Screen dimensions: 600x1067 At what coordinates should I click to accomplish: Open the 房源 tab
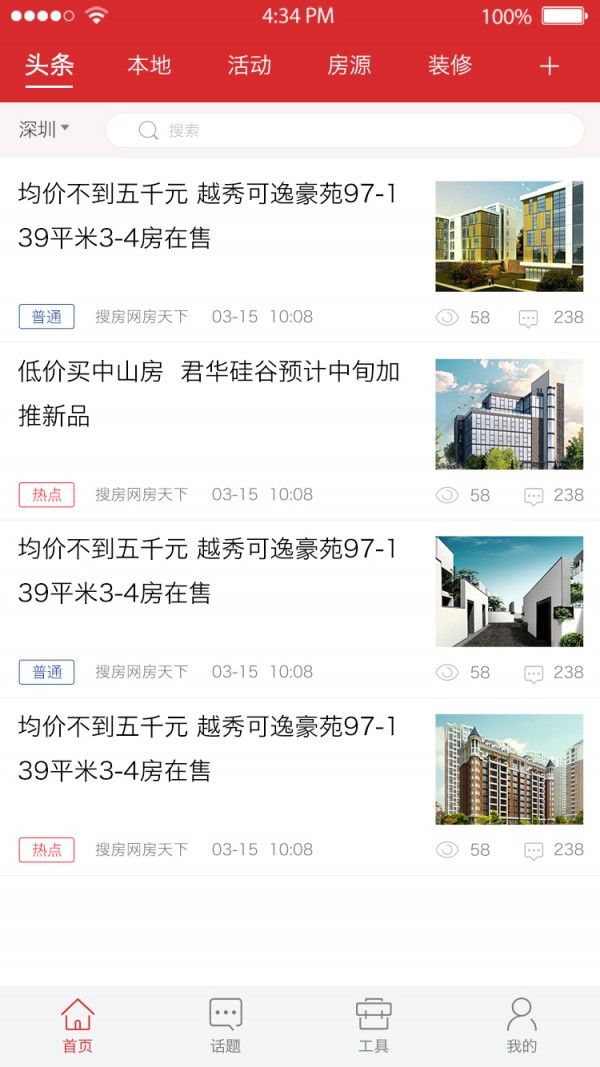(x=349, y=66)
